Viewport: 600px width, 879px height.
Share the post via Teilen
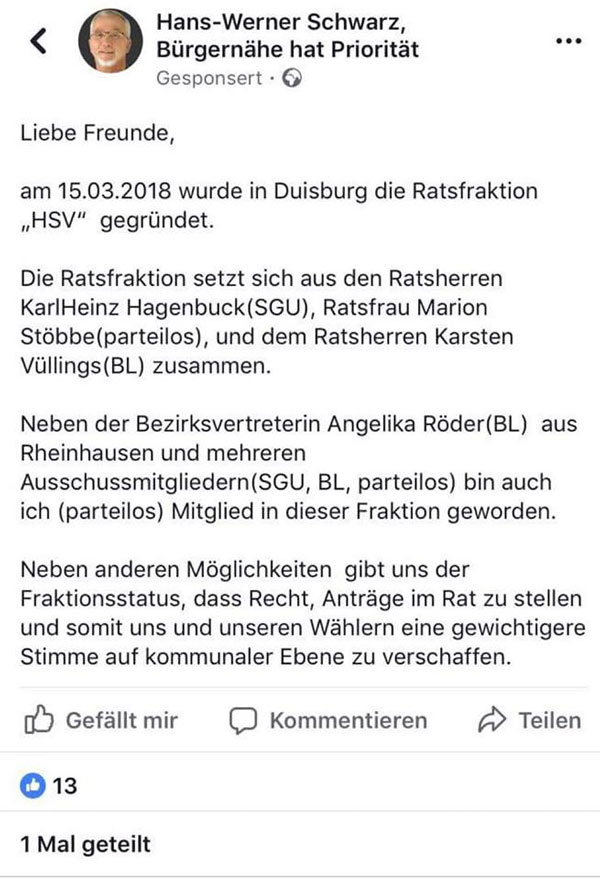pos(530,720)
